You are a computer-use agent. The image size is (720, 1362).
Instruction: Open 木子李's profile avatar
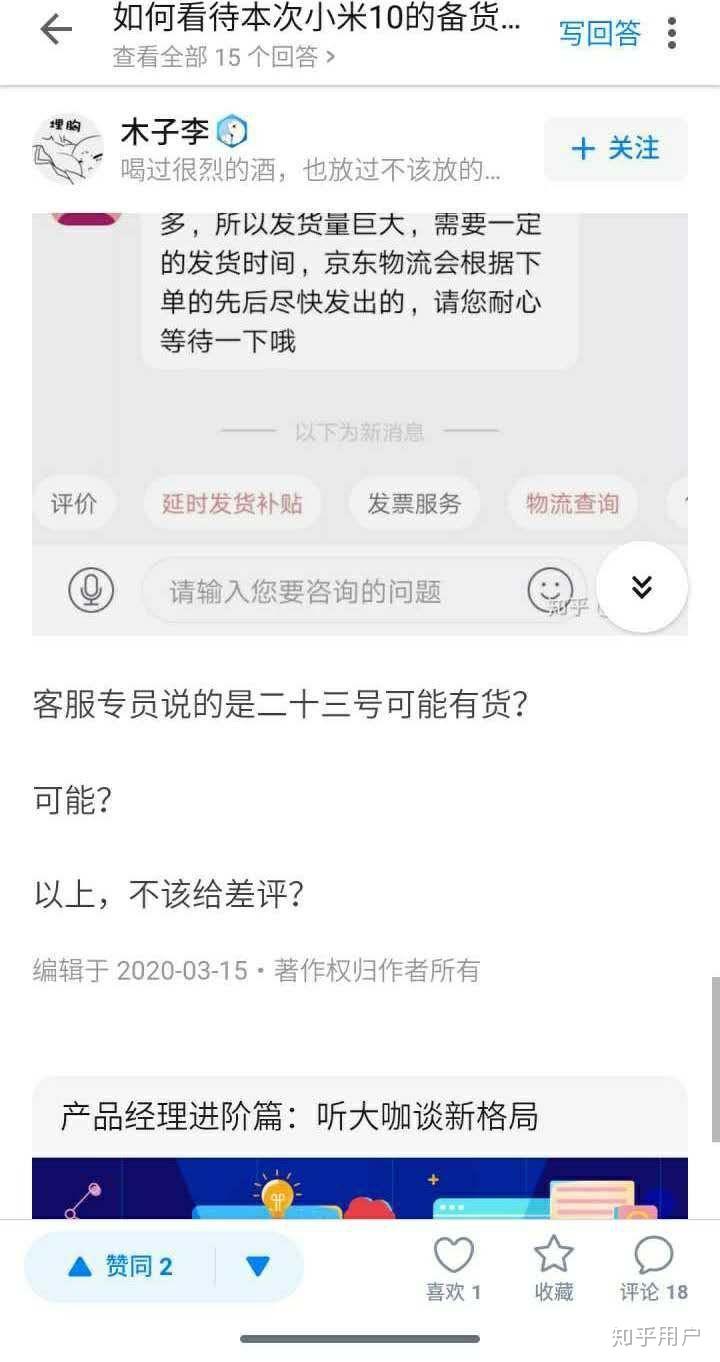pos(68,149)
